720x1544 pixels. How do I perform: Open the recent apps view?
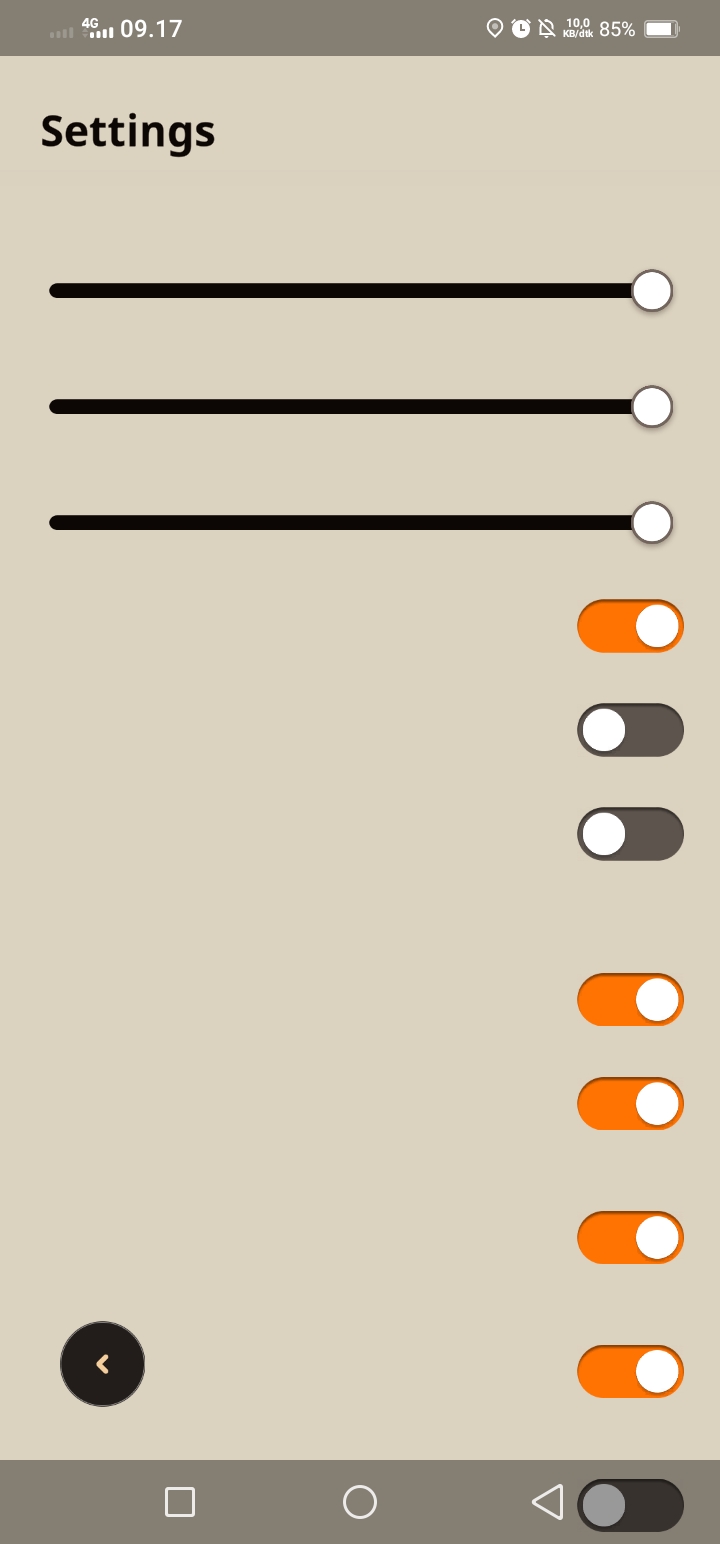(x=180, y=1502)
